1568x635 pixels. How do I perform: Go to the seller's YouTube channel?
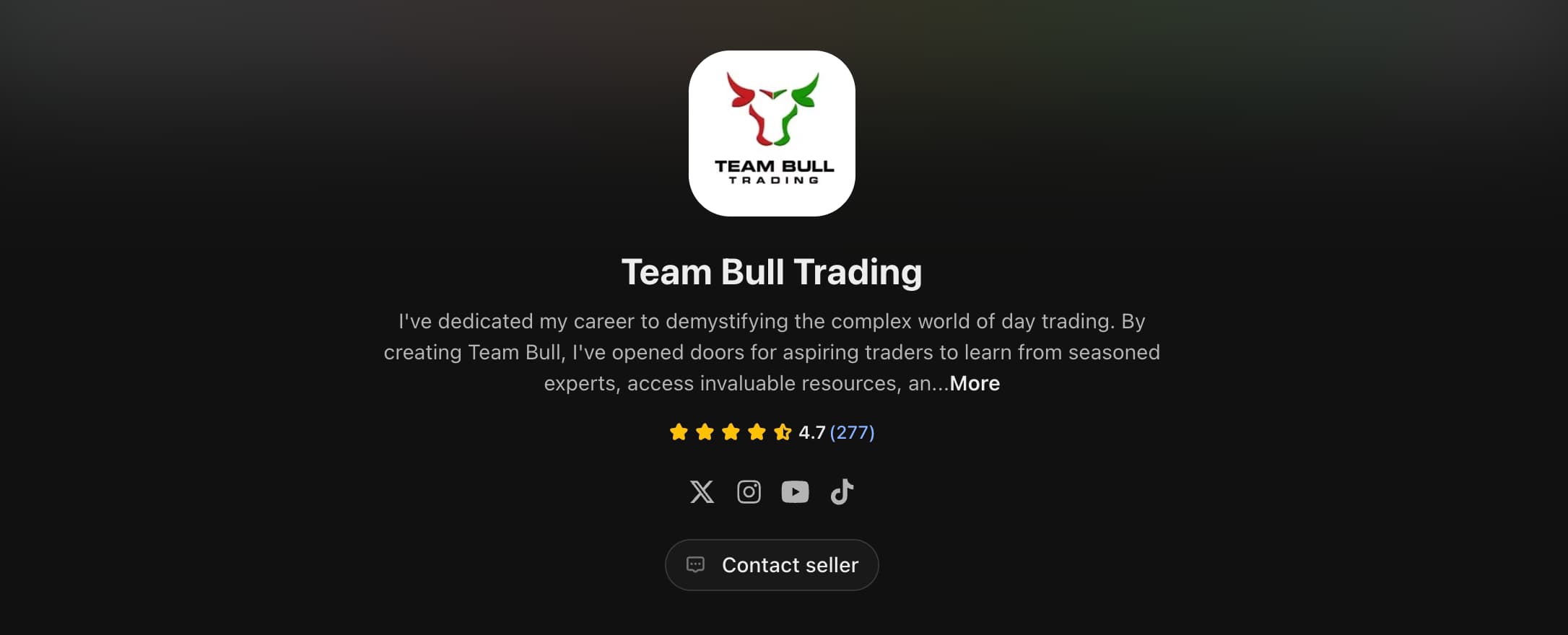click(x=795, y=492)
